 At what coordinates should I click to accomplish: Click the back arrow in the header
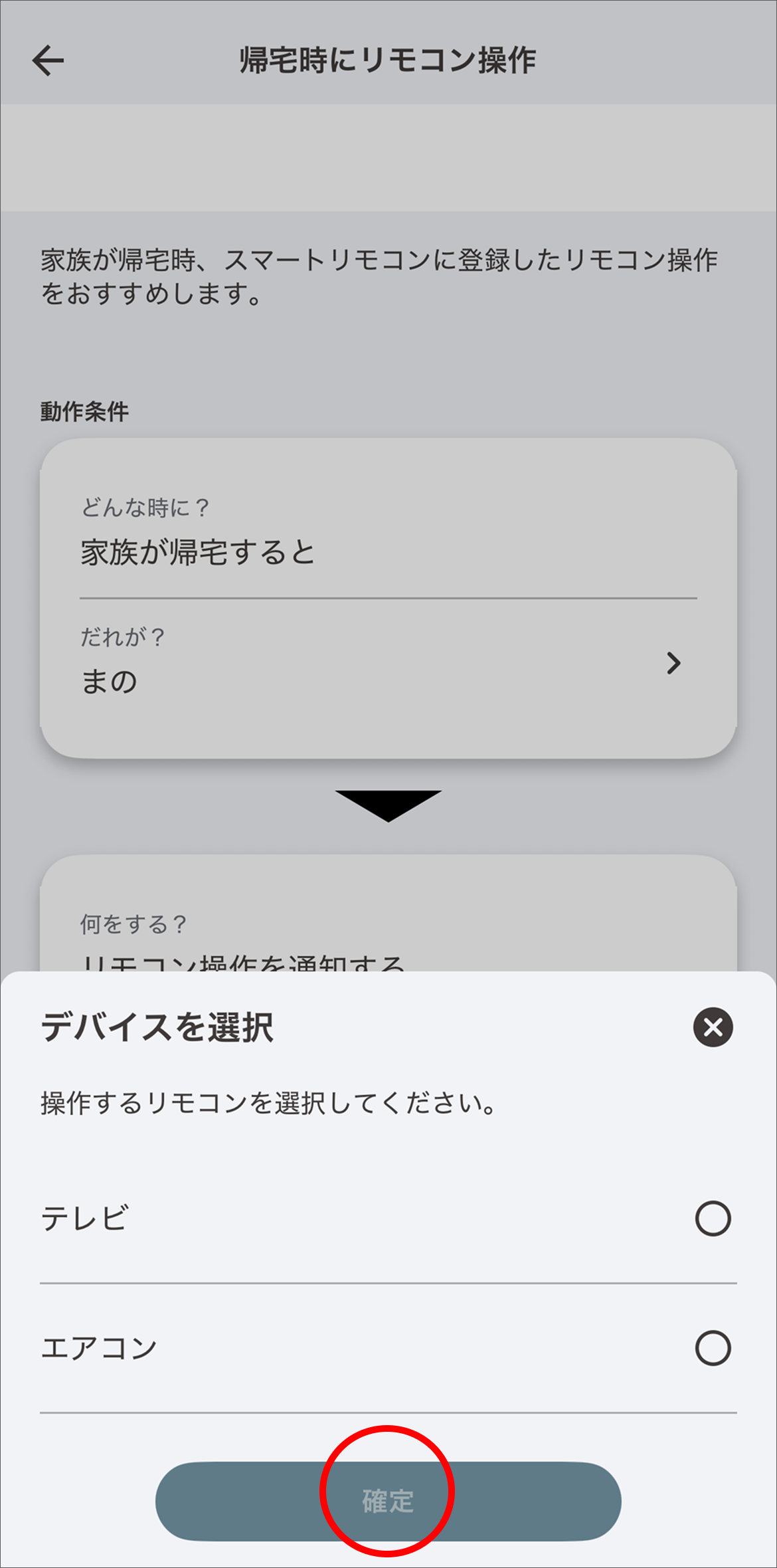pos(47,60)
